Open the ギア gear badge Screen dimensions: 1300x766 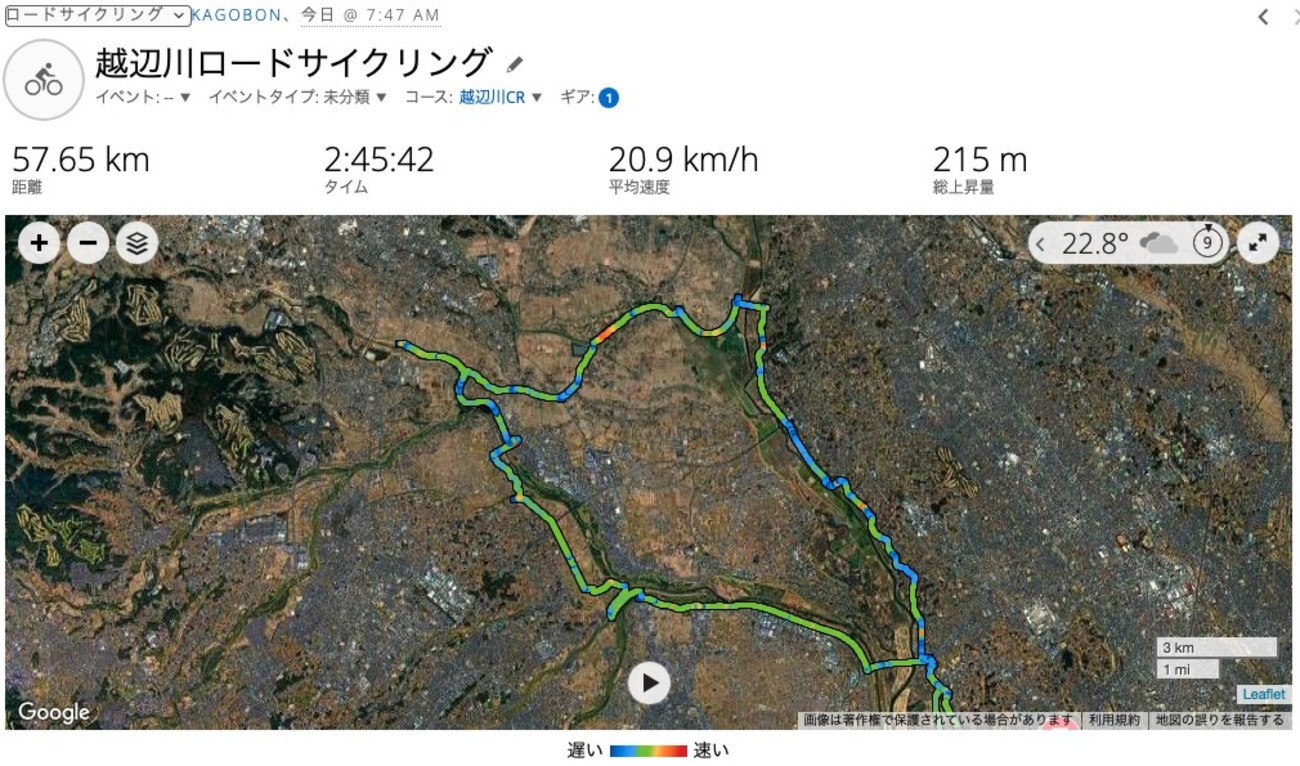tap(609, 98)
